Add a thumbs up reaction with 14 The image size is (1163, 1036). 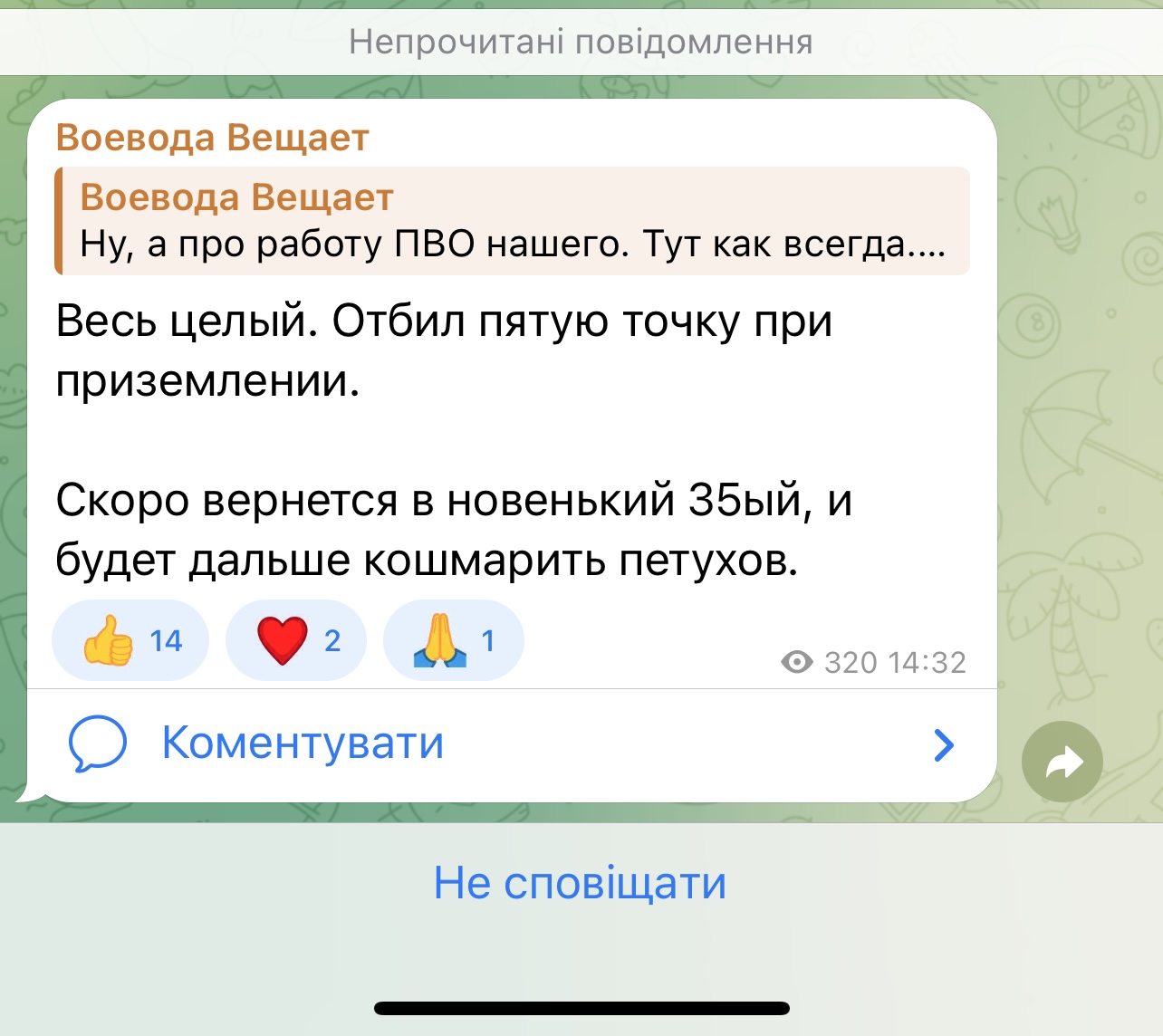[130, 640]
